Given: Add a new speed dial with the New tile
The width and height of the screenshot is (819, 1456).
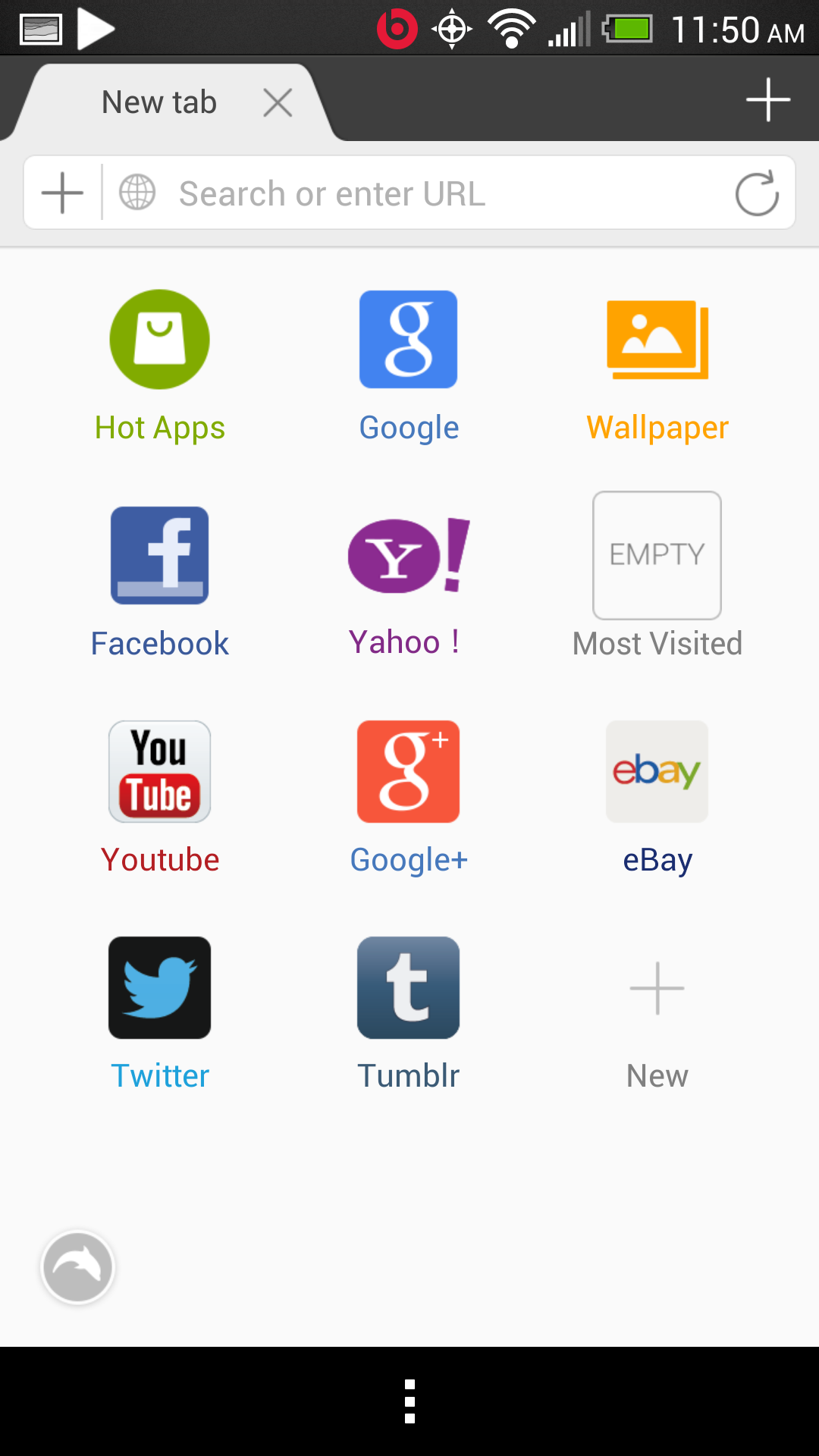Looking at the screenshot, I should click(x=657, y=987).
